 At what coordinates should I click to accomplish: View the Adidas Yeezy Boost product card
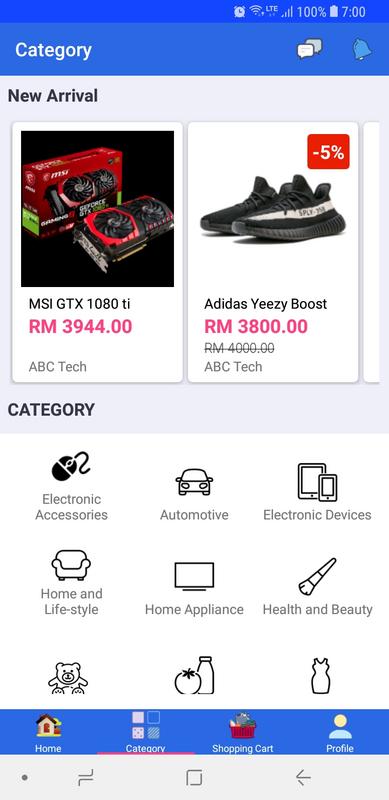273,252
